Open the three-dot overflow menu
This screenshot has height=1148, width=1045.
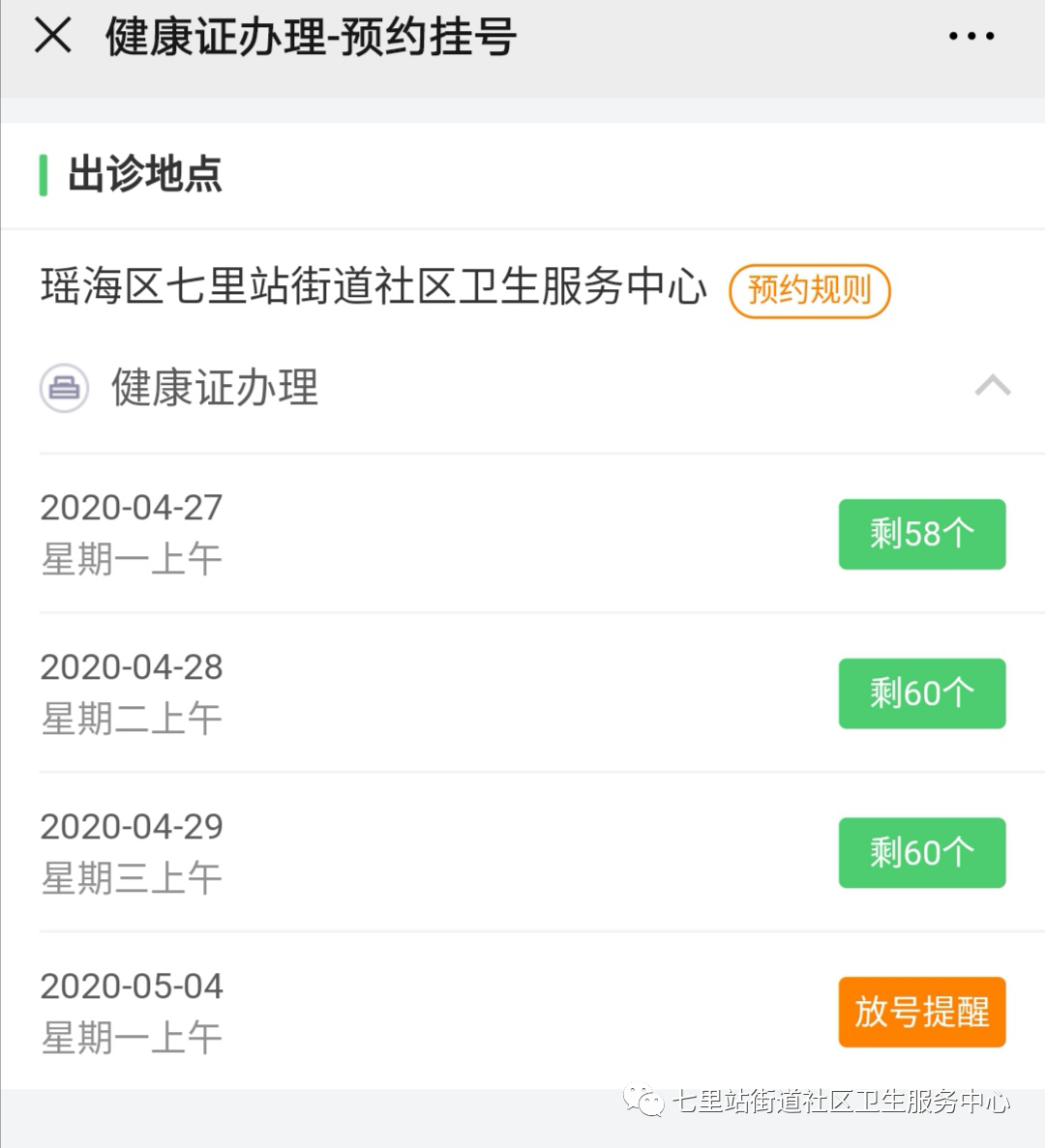[x=970, y=37]
